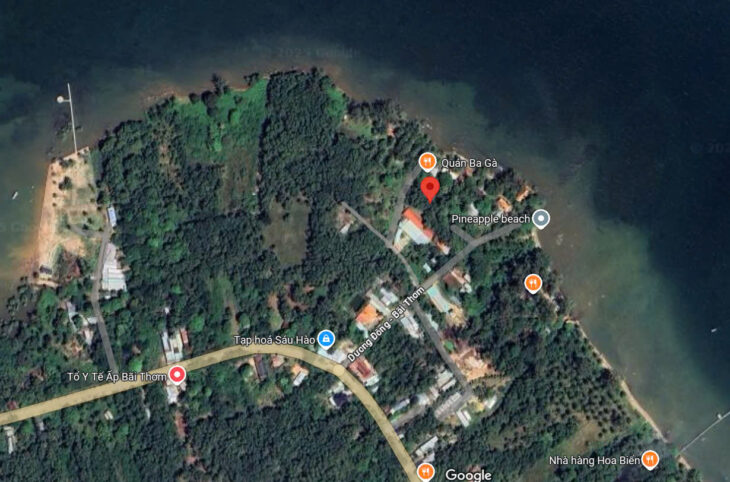Tap the red dropped location pin
730x482 pixels.
(430, 189)
